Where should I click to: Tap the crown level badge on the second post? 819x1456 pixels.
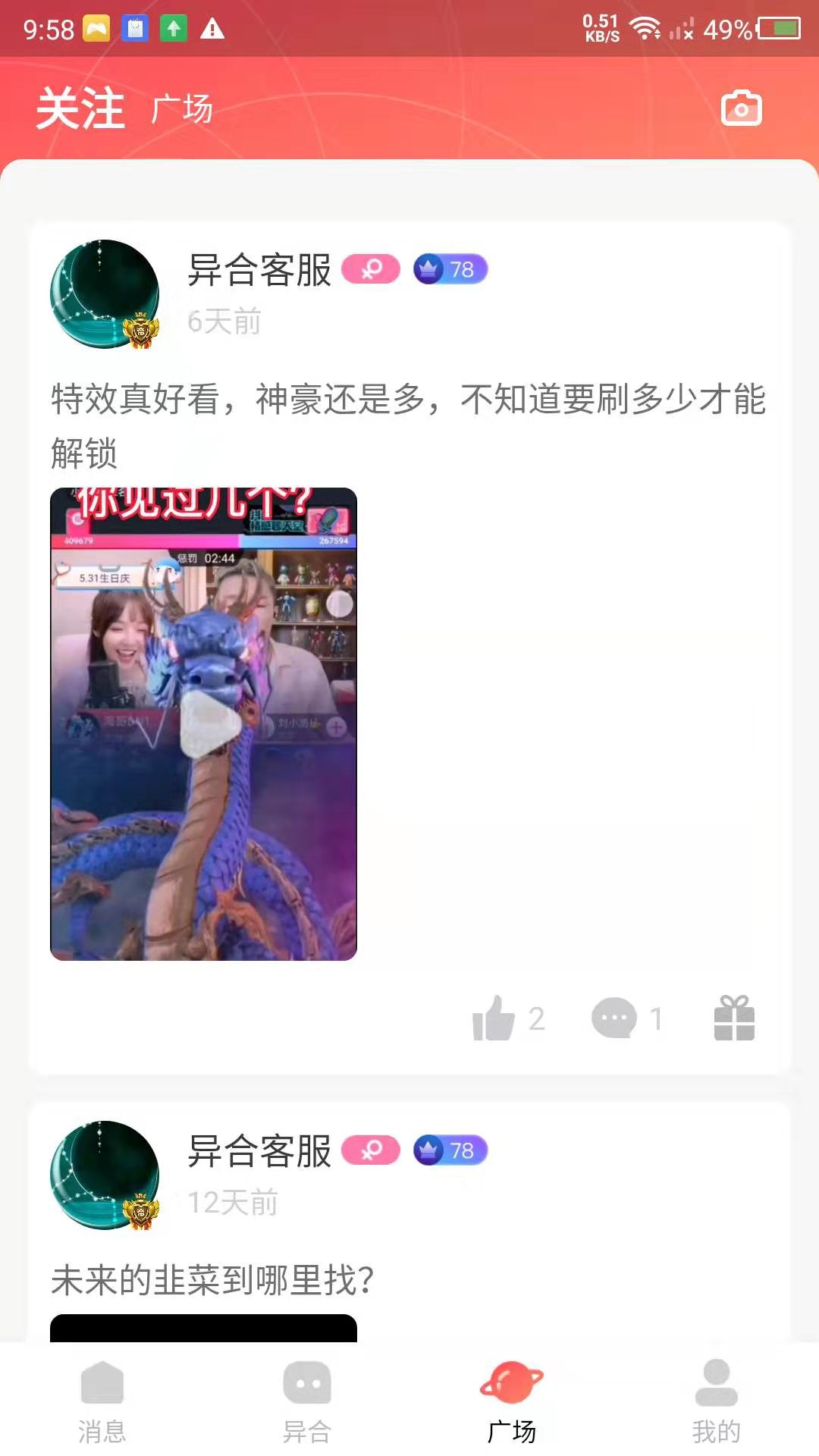[449, 1150]
